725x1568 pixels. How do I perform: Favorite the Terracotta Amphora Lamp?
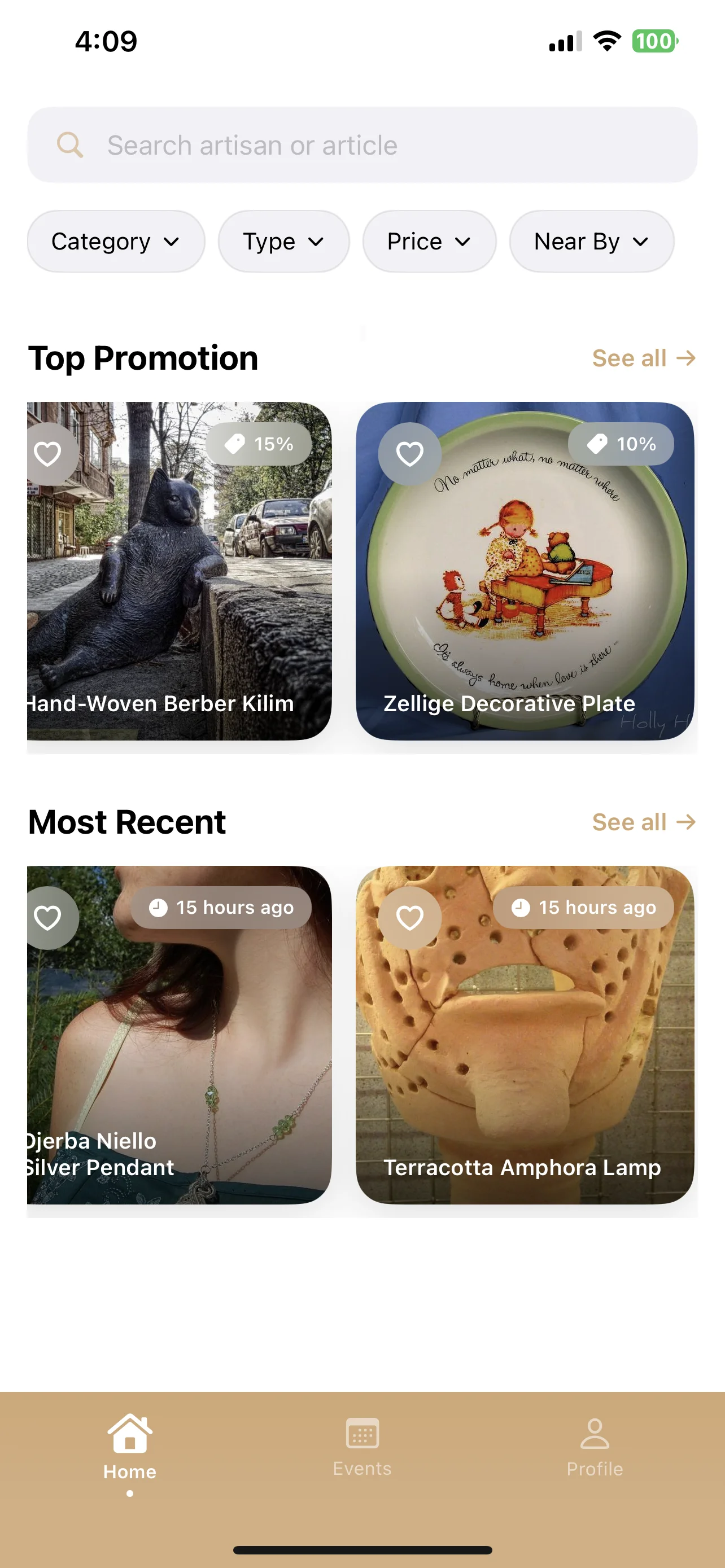(410, 917)
